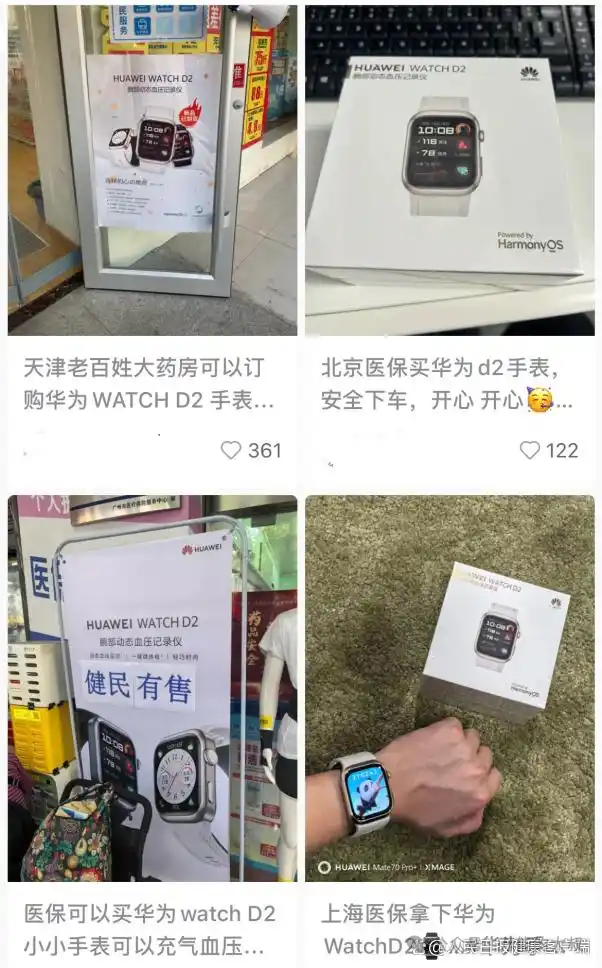
Task: Like the Beijing d2 watch post with 122 likes
Action: (530, 450)
